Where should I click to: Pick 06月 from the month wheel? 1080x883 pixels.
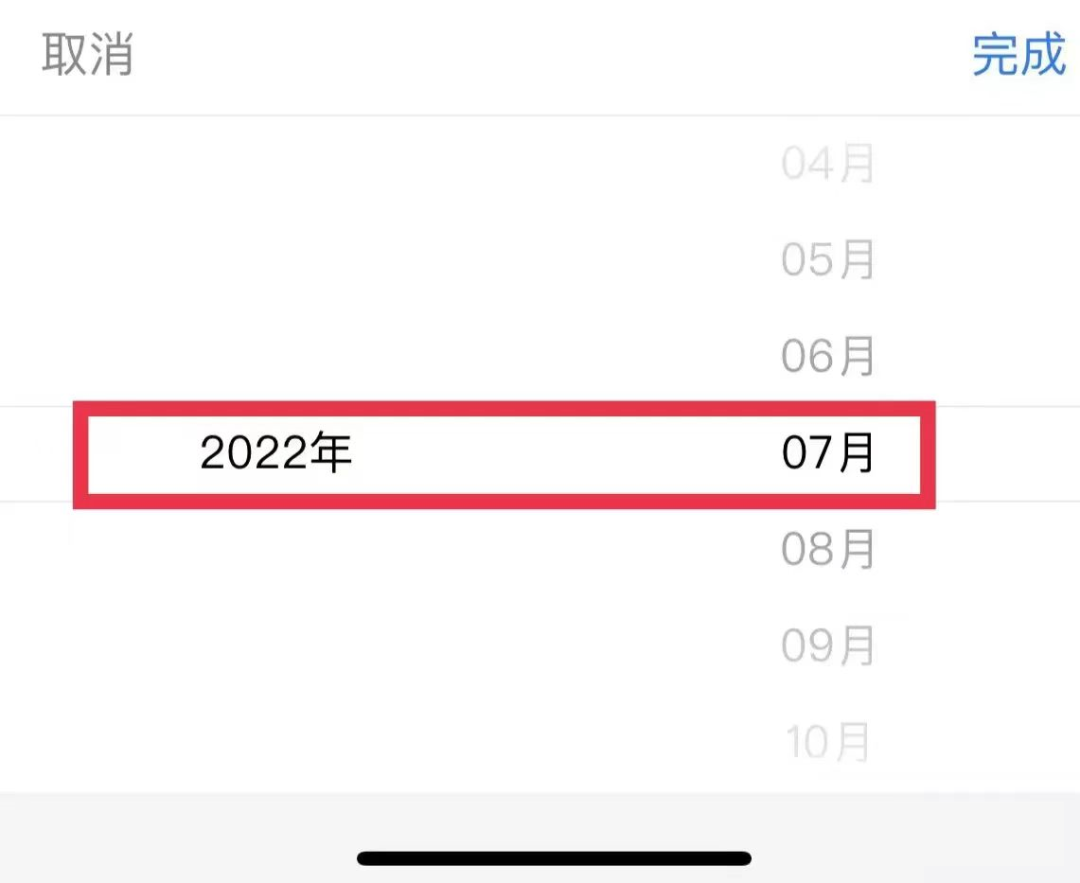point(828,357)
